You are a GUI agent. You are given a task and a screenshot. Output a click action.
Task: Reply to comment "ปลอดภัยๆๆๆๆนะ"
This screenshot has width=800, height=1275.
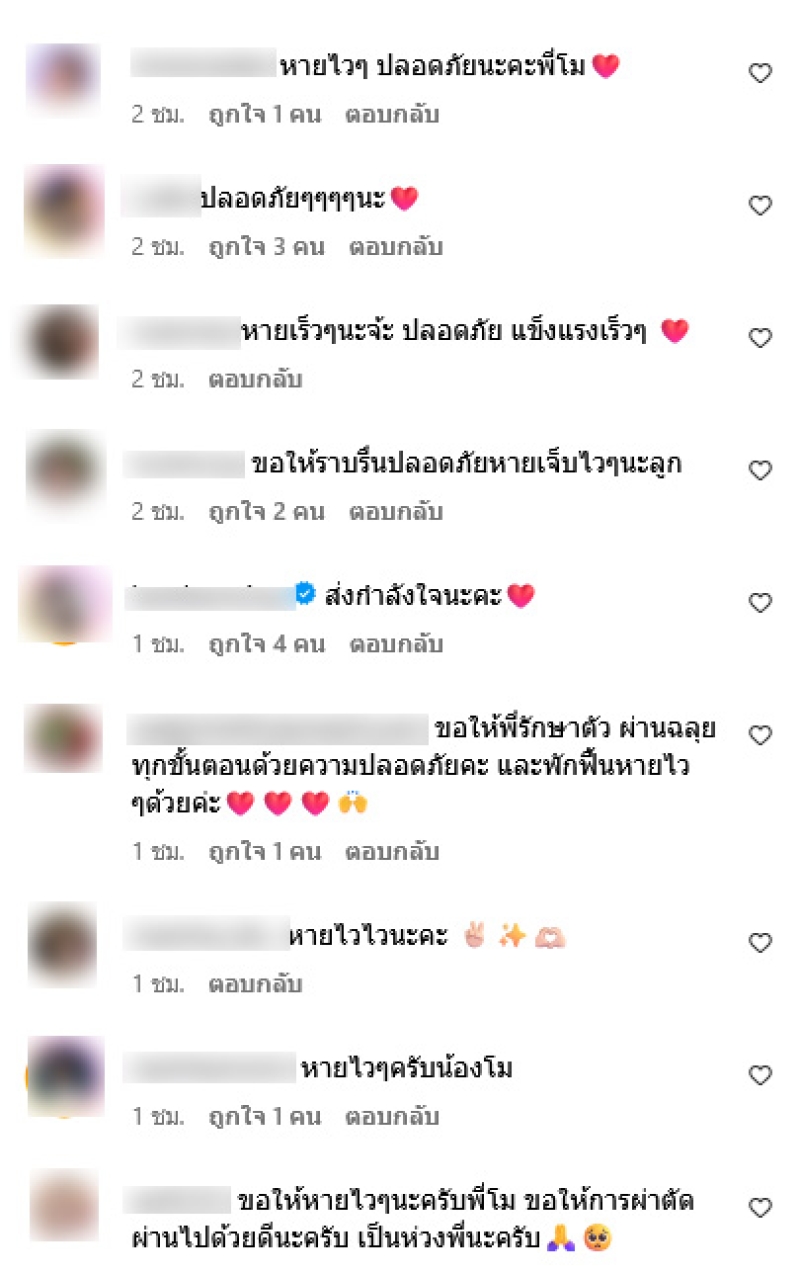[395, 247]
